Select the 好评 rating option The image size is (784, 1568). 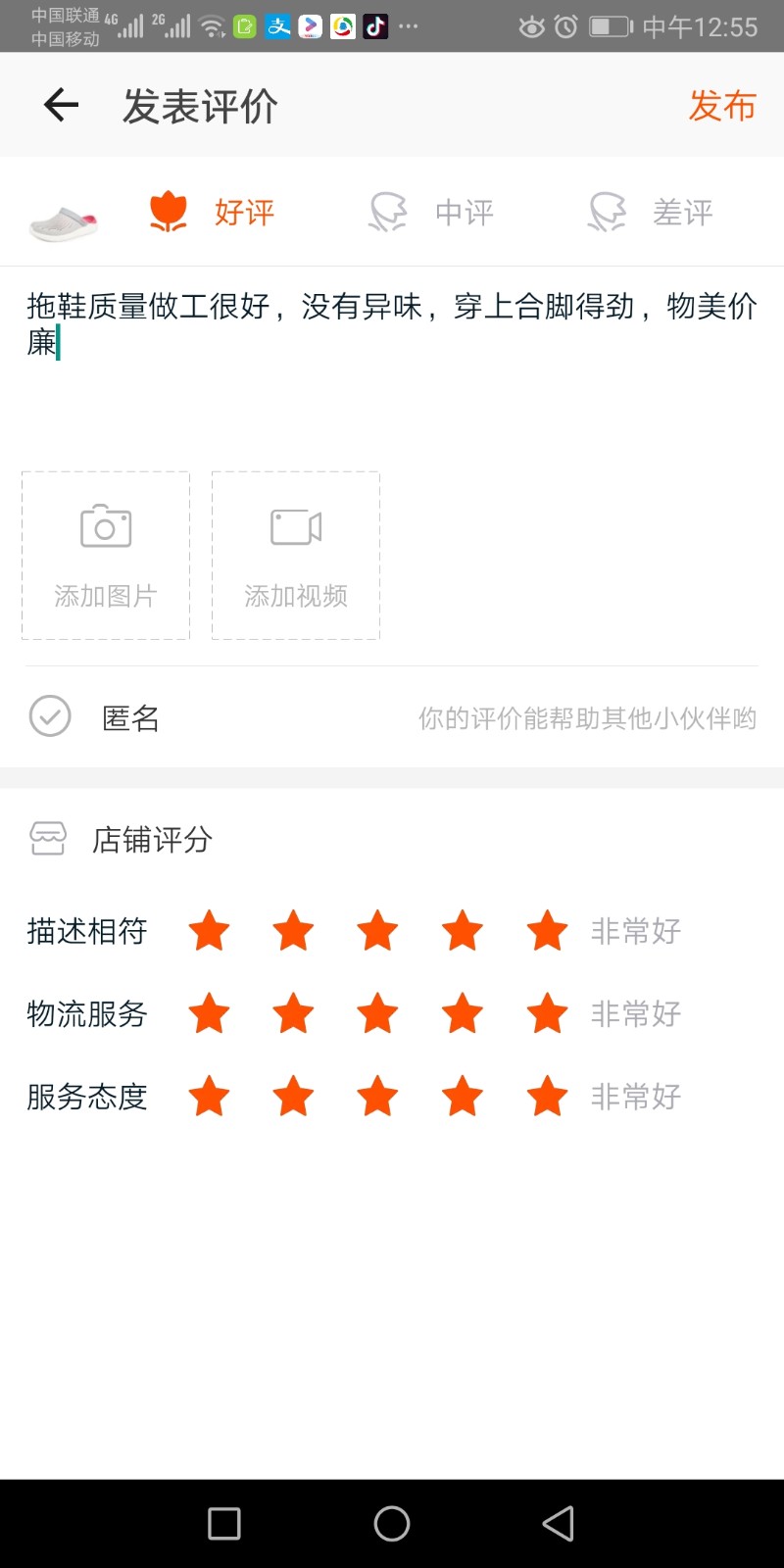coord(212,212)
